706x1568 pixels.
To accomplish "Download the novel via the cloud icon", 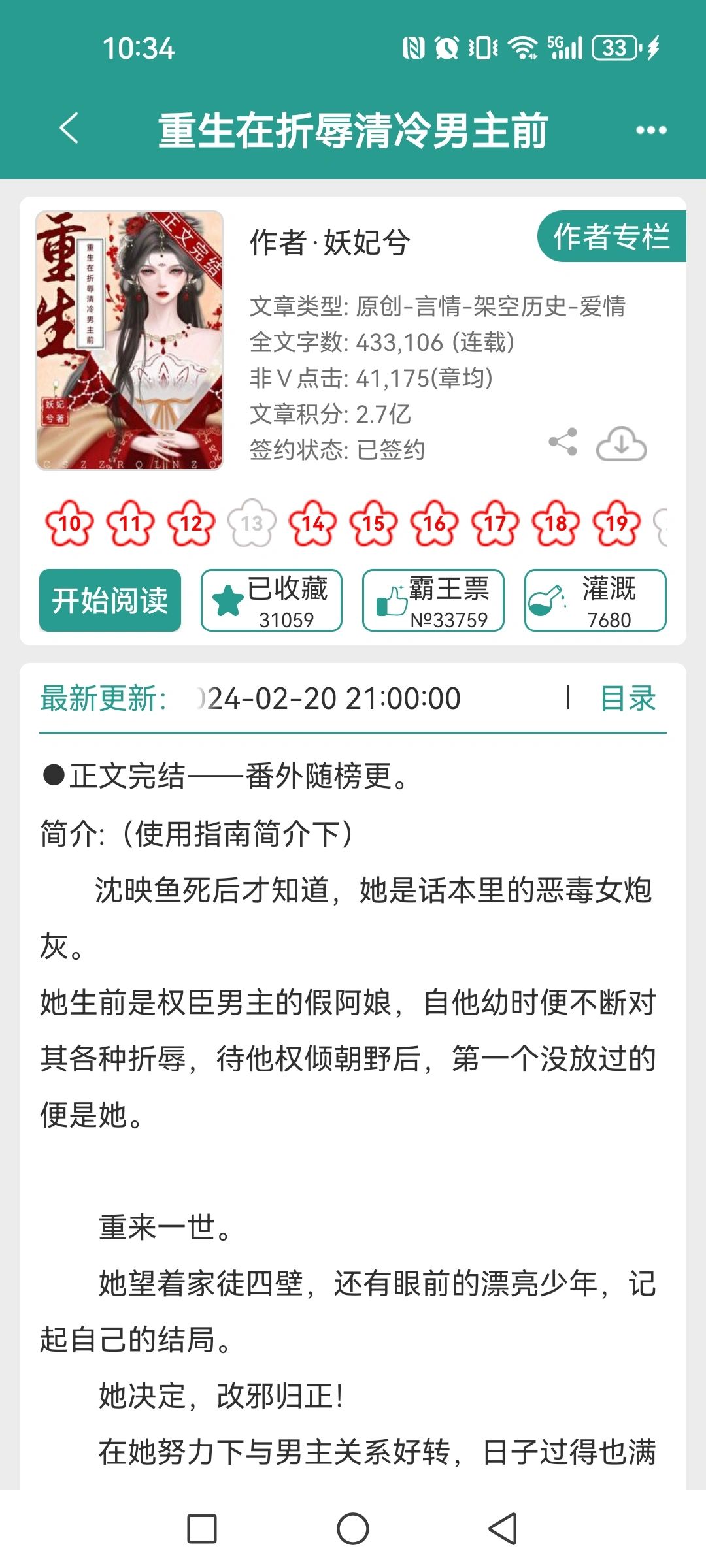I will 621,444.
